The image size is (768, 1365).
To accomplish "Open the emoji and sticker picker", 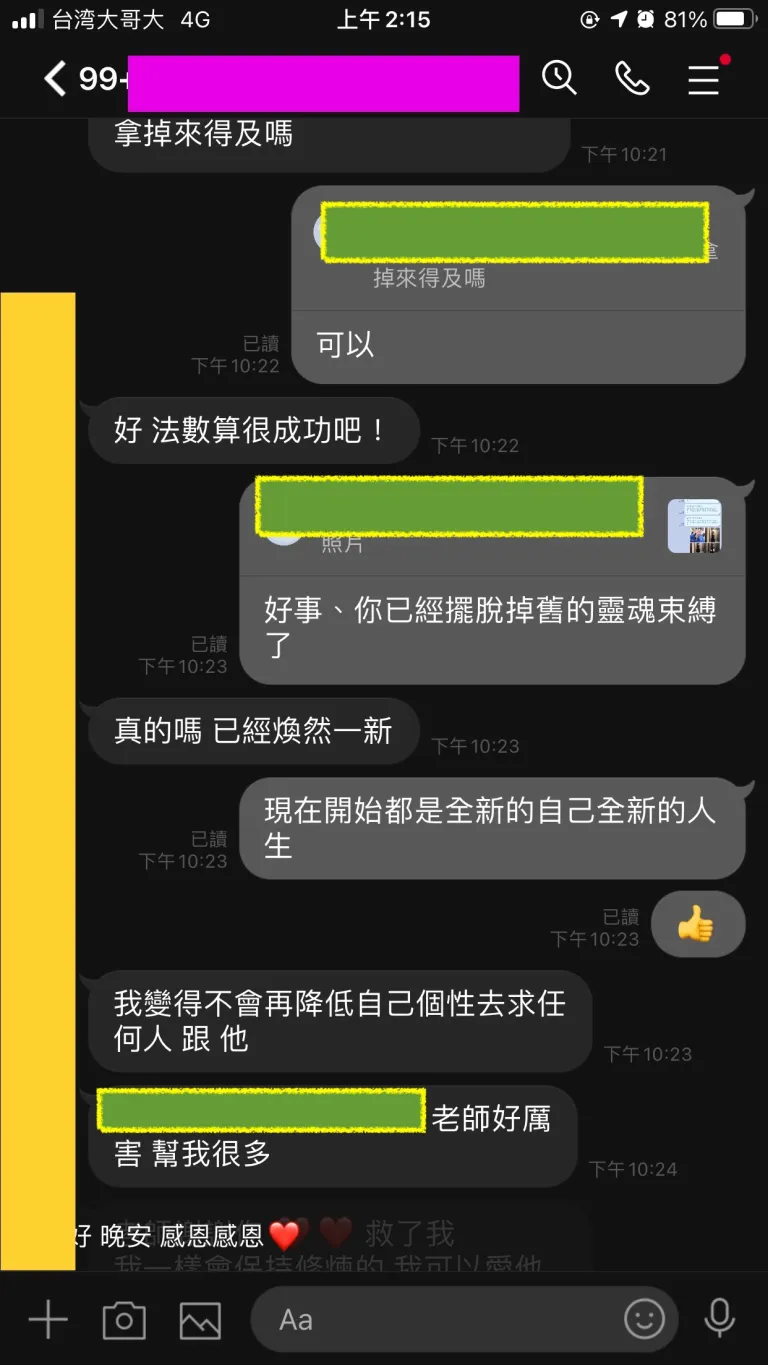I will click(x=645, y=1320).
